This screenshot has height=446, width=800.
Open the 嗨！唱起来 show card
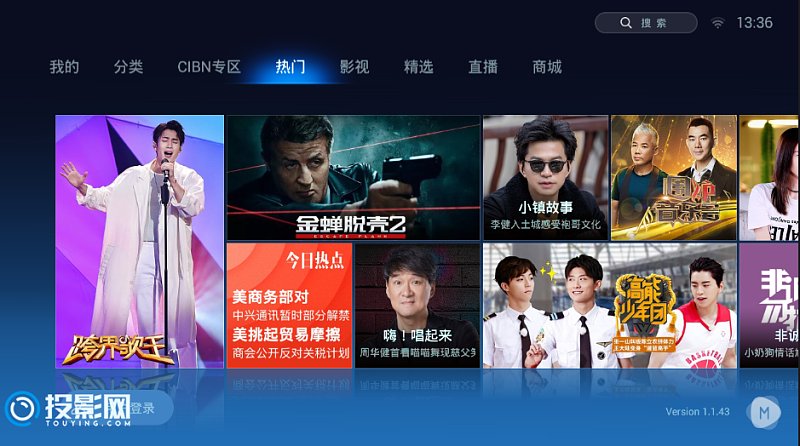(417, 305)
